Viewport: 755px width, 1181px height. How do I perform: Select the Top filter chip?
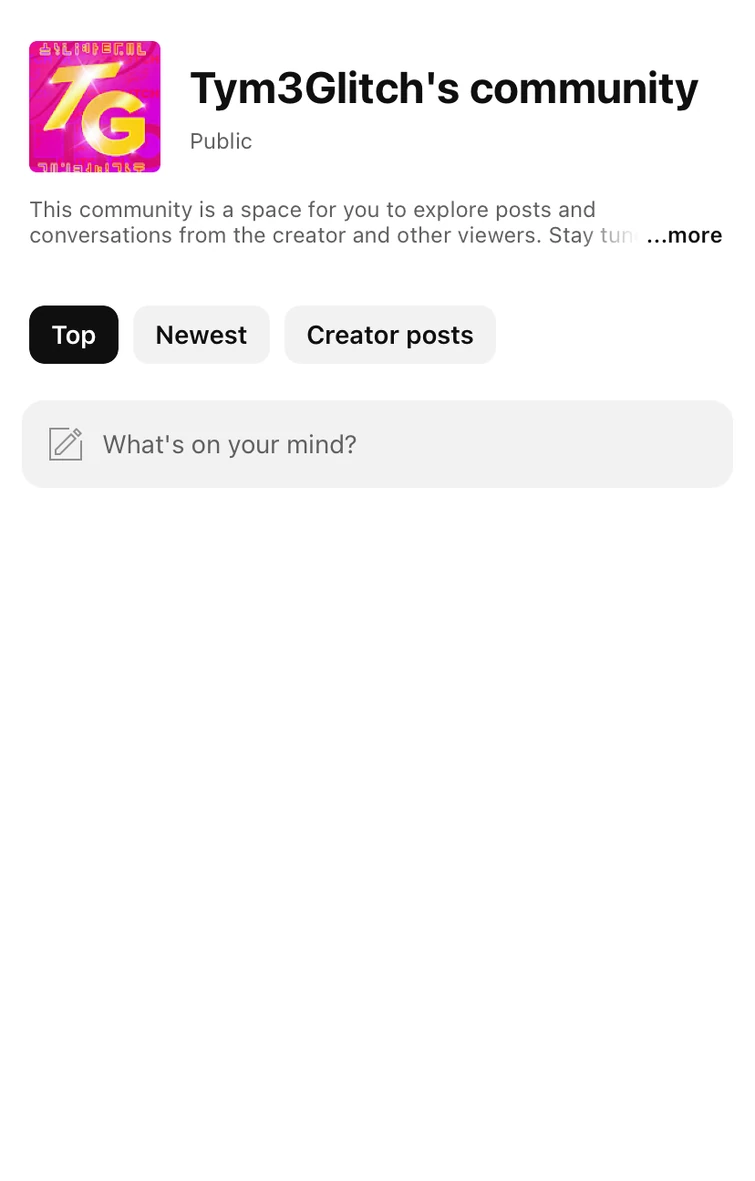[x=74, y=335]
